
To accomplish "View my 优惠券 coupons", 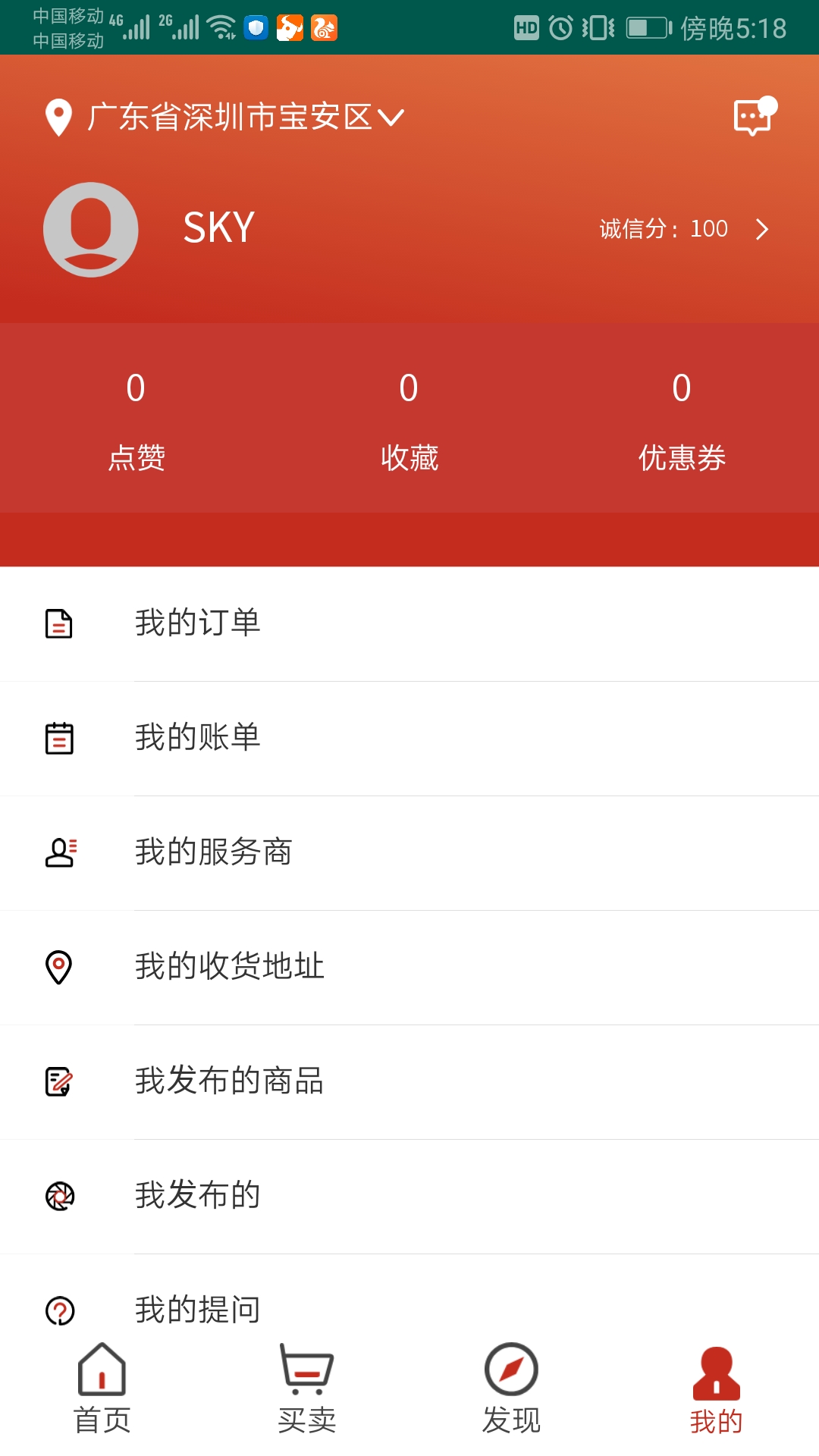I will [682, 421].
